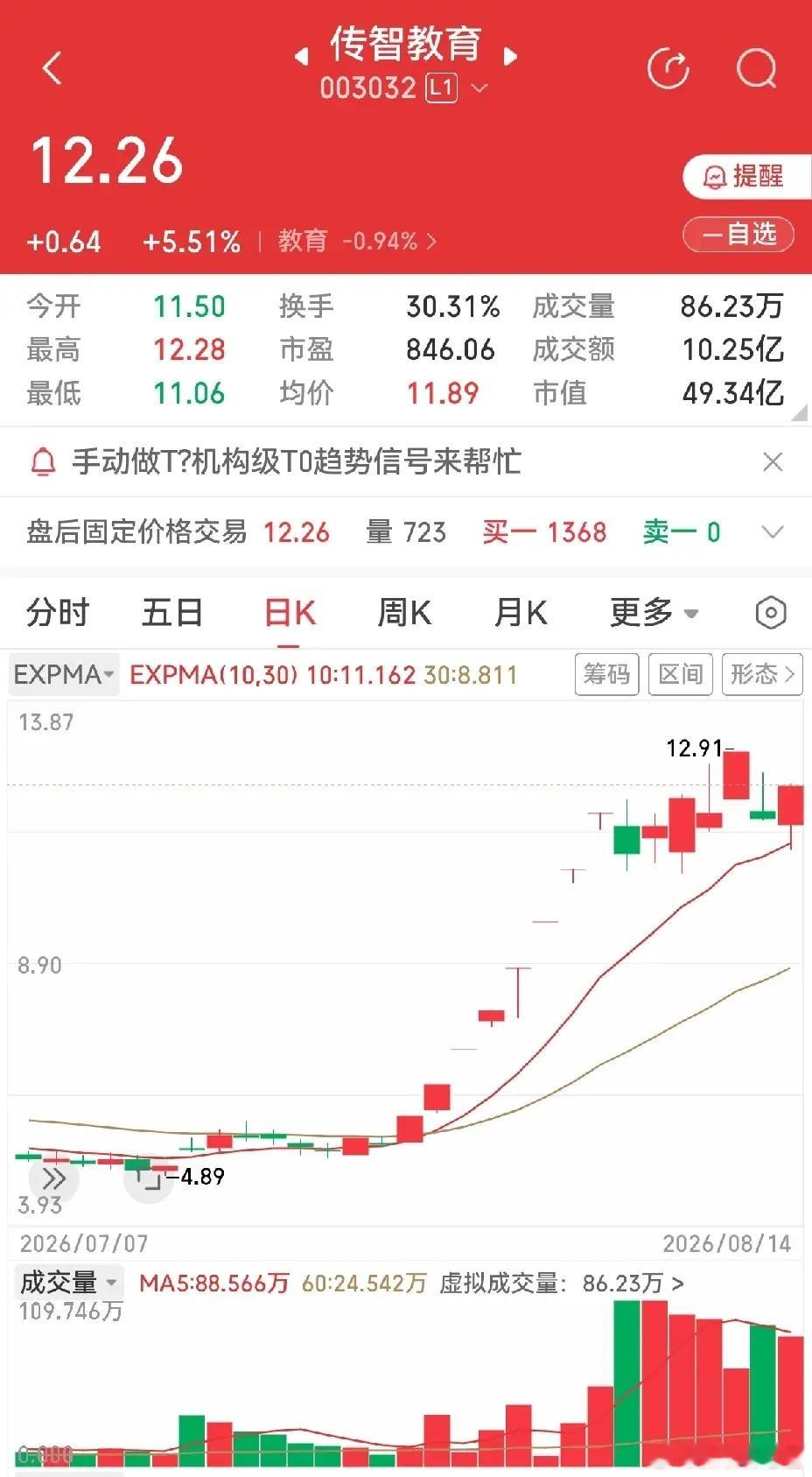
Task: Open the search magnifier icon
Action: pos(757,67)
